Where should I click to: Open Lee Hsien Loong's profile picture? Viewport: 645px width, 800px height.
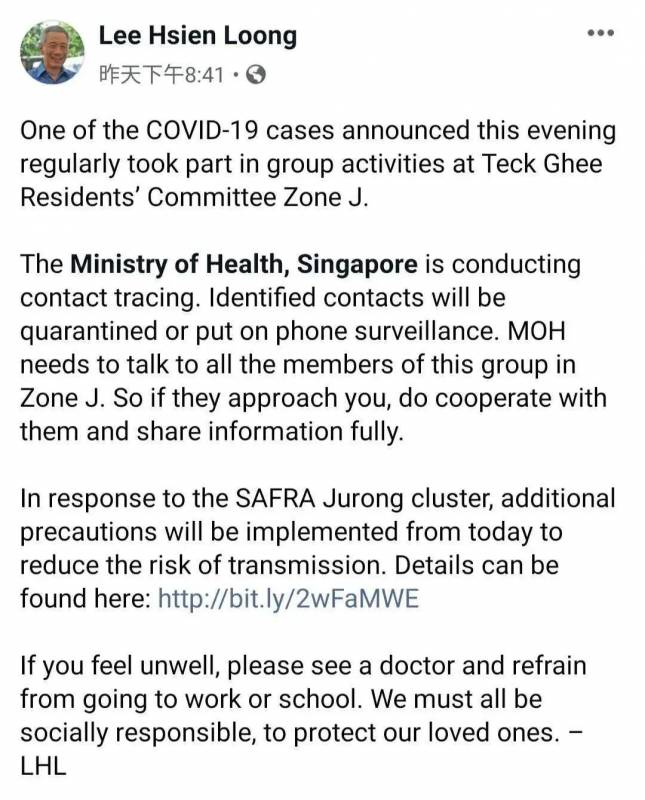(x=52, y=53)
